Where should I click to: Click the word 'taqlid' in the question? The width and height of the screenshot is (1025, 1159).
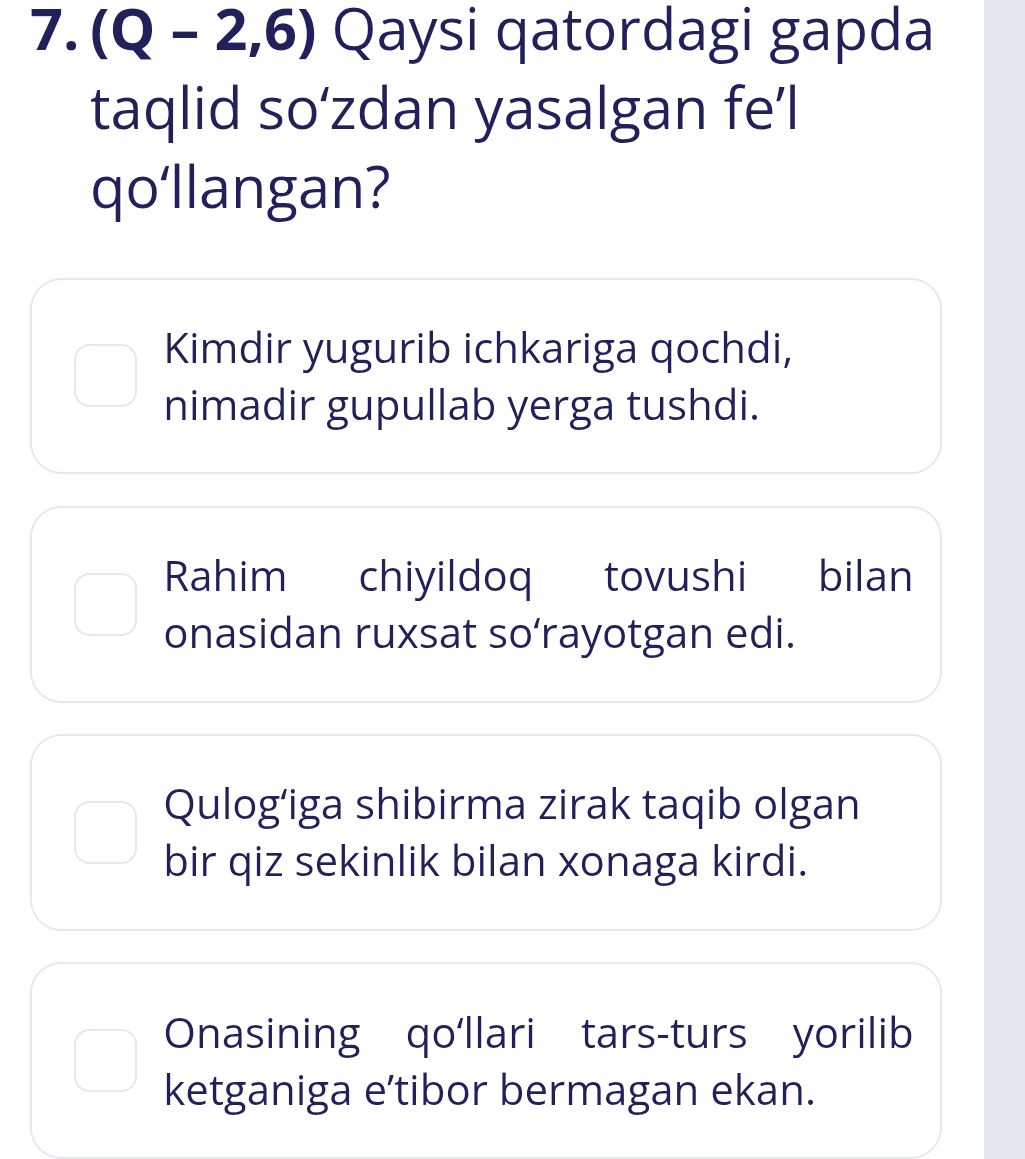pyautogui.click(x=165, y=108)
